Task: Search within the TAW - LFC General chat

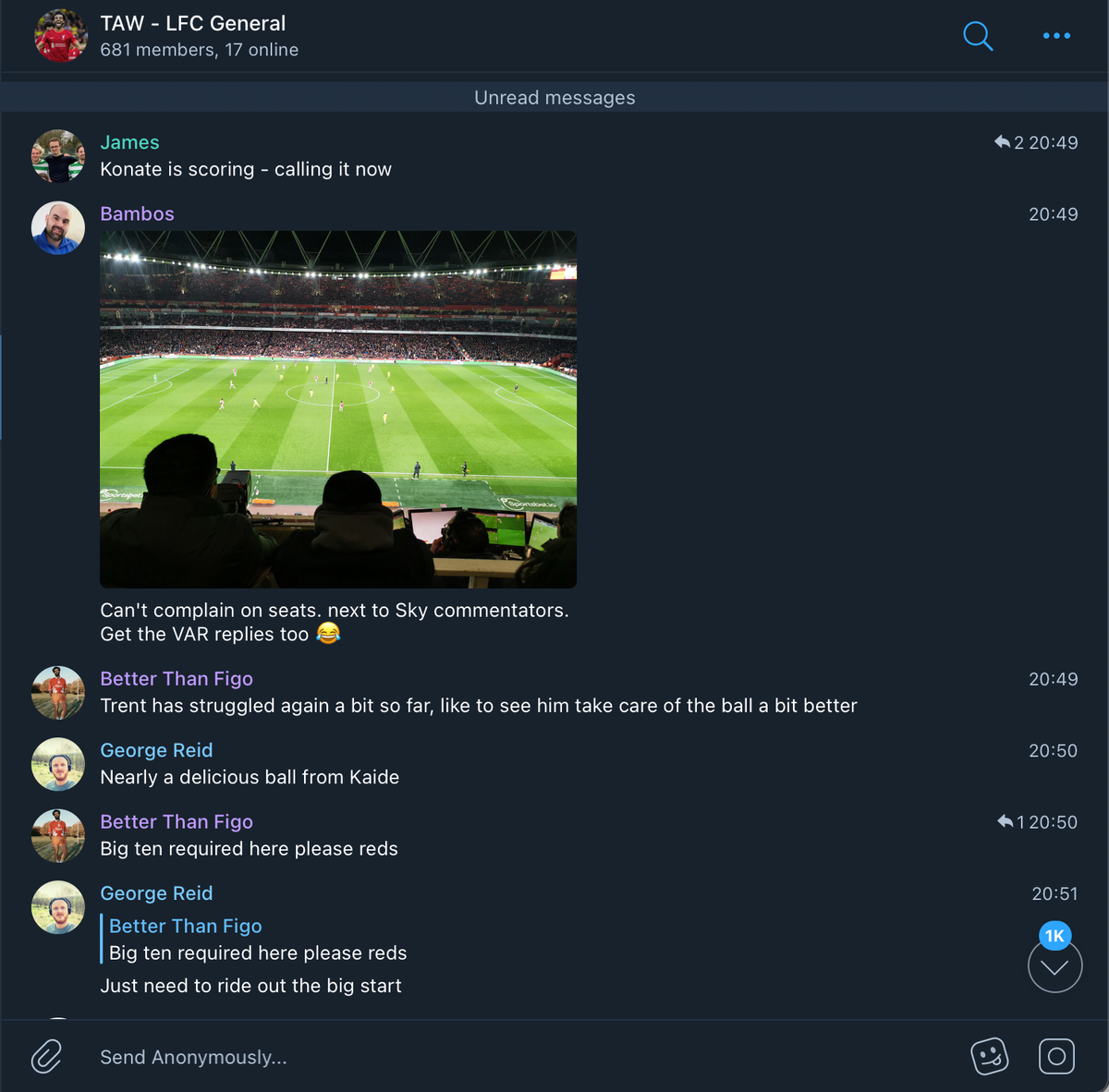Action: [x=977, y=36]
